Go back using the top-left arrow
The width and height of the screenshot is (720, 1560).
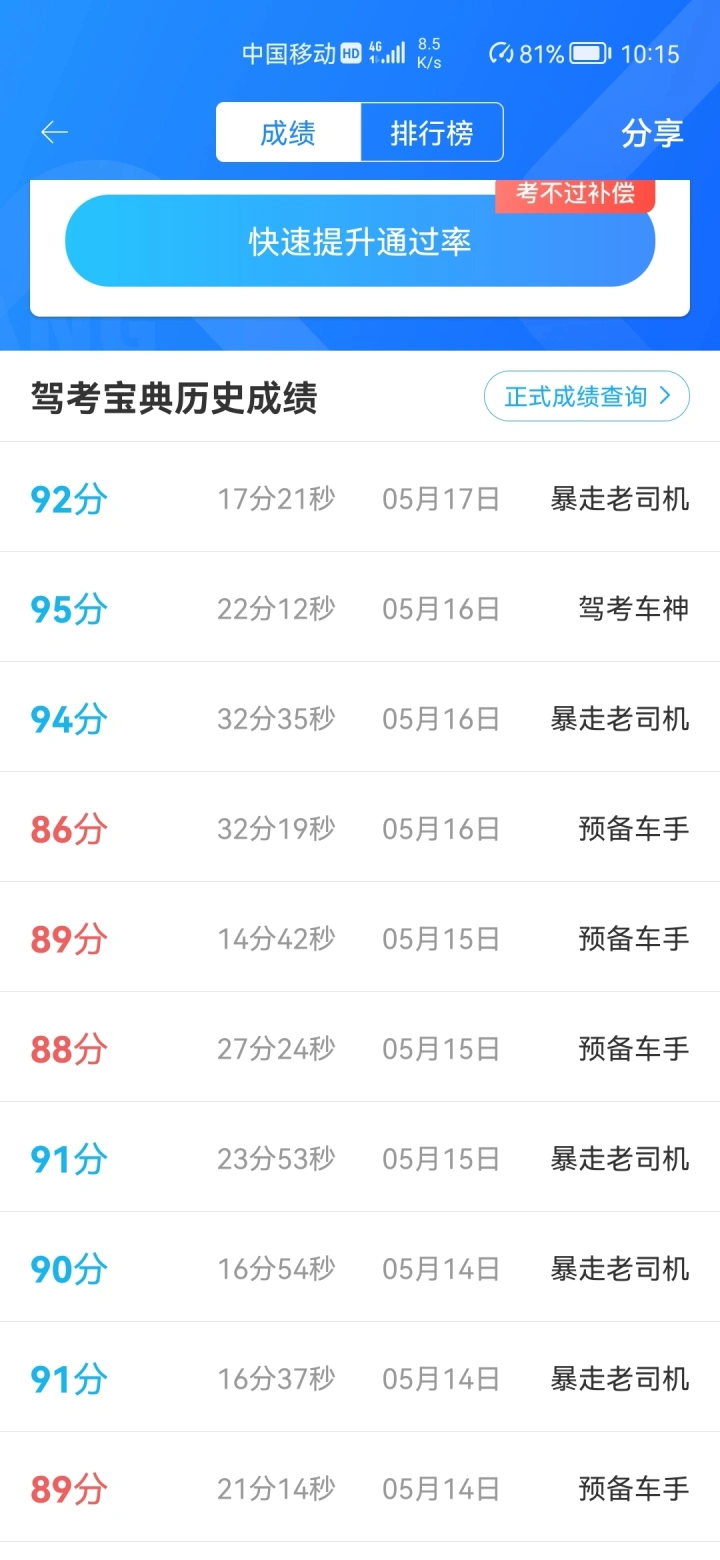pos(54,132)
